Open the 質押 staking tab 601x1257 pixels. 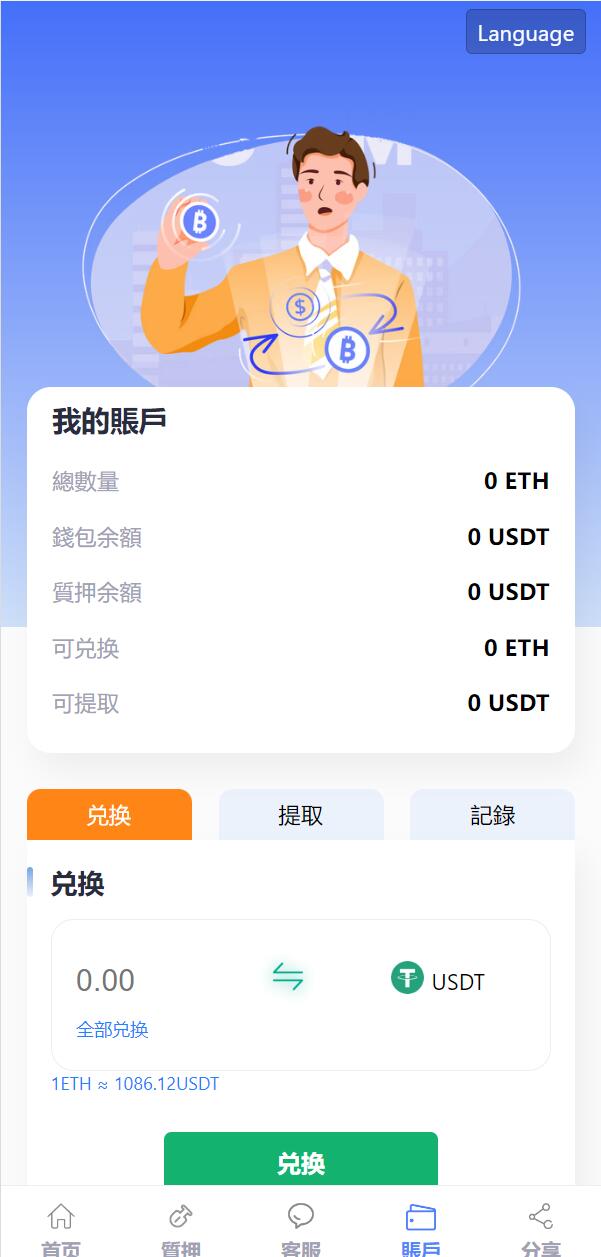point(181,1228)
